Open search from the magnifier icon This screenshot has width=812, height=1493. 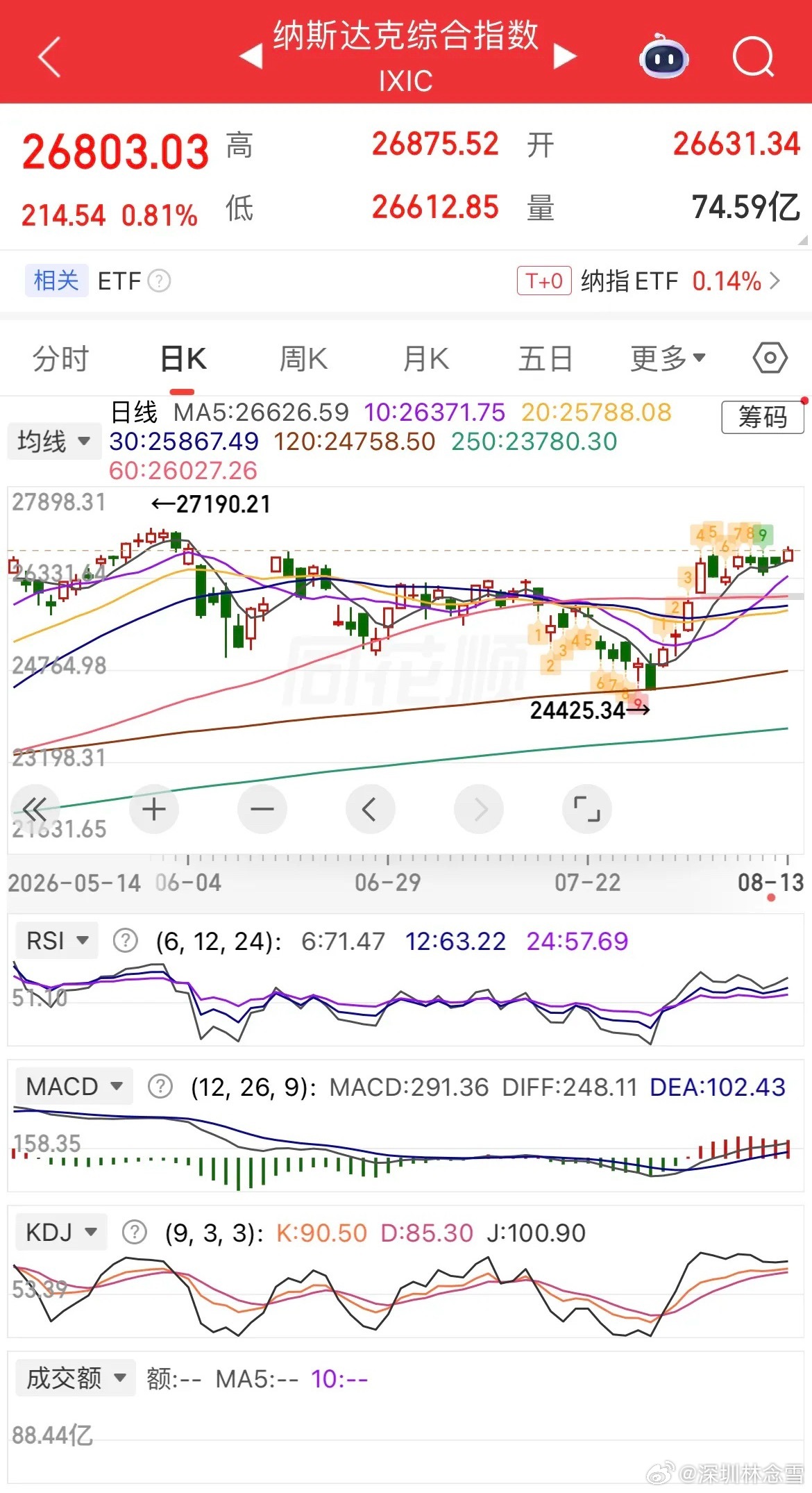[x=753, y=56]
